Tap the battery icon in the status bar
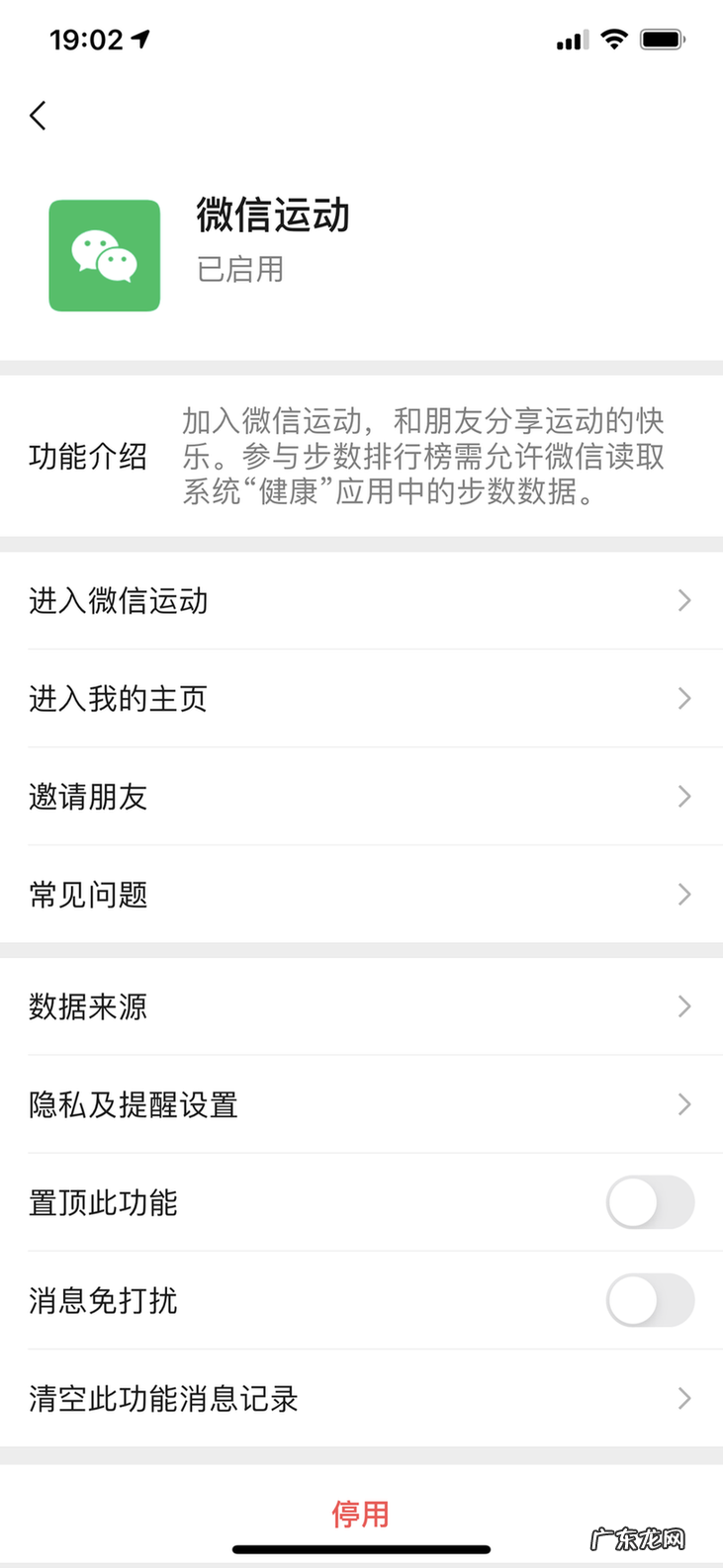The height and width of the screenshot is (1568, 723). coord(664,38)
